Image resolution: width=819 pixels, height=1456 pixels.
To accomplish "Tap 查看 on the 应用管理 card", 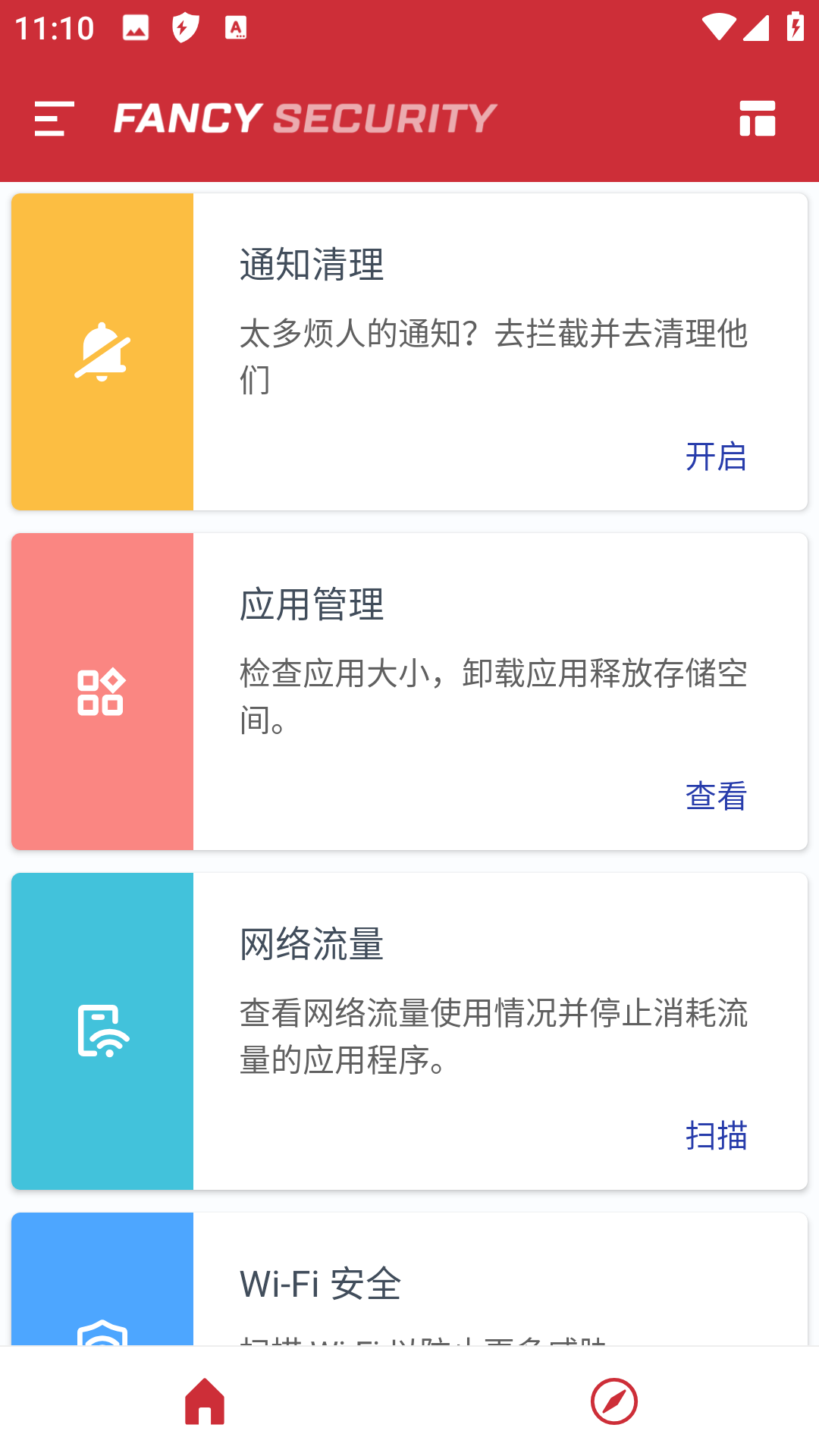I will coord(716,796).
